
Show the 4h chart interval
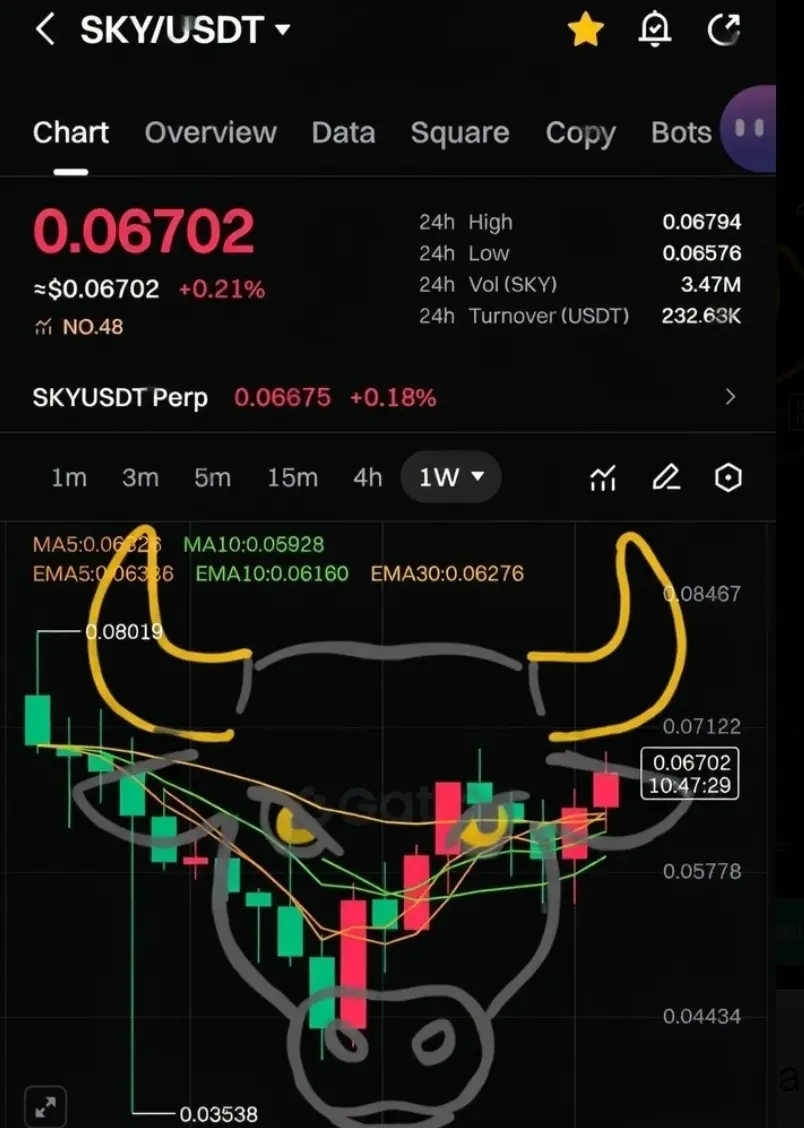tap(367, 478)
